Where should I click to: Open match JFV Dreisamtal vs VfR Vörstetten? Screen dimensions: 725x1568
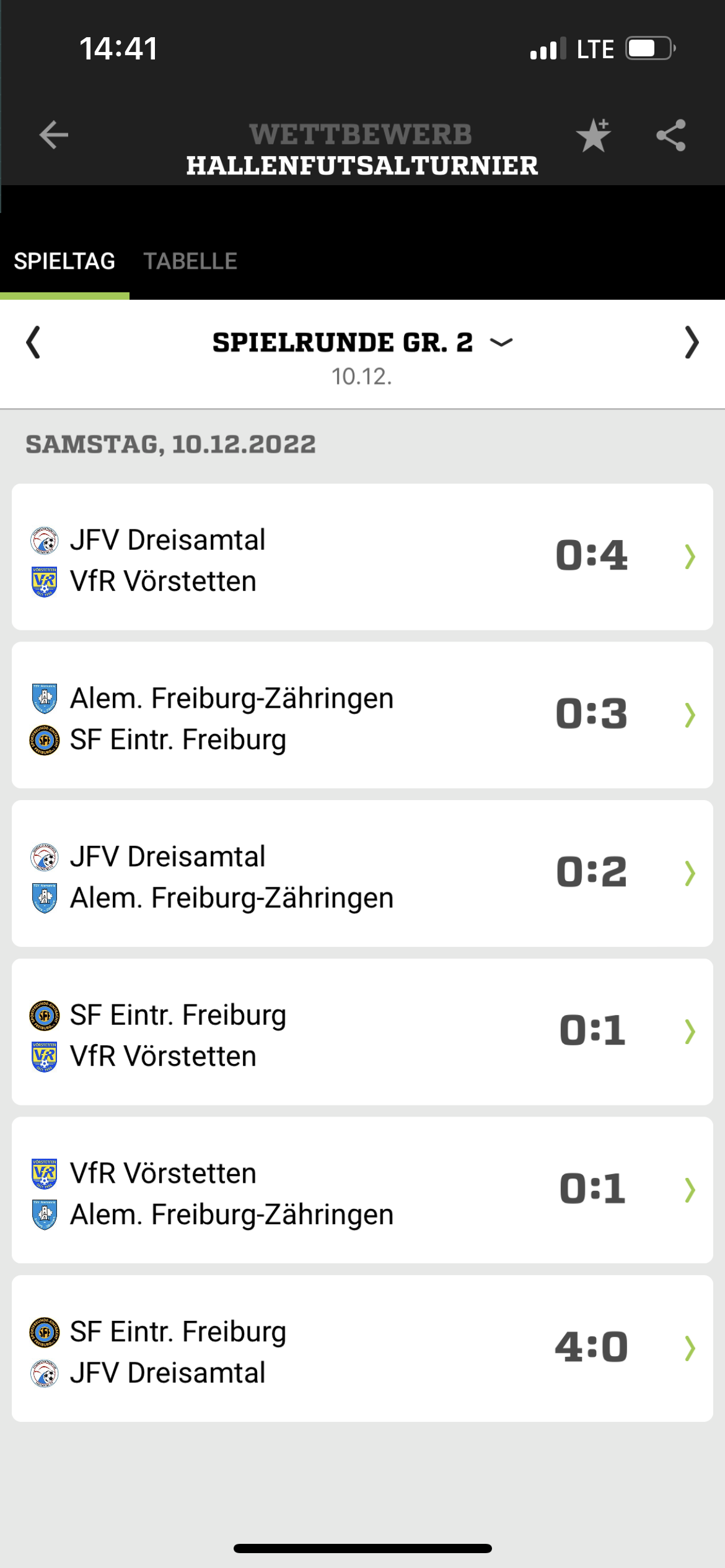[362, 557]
